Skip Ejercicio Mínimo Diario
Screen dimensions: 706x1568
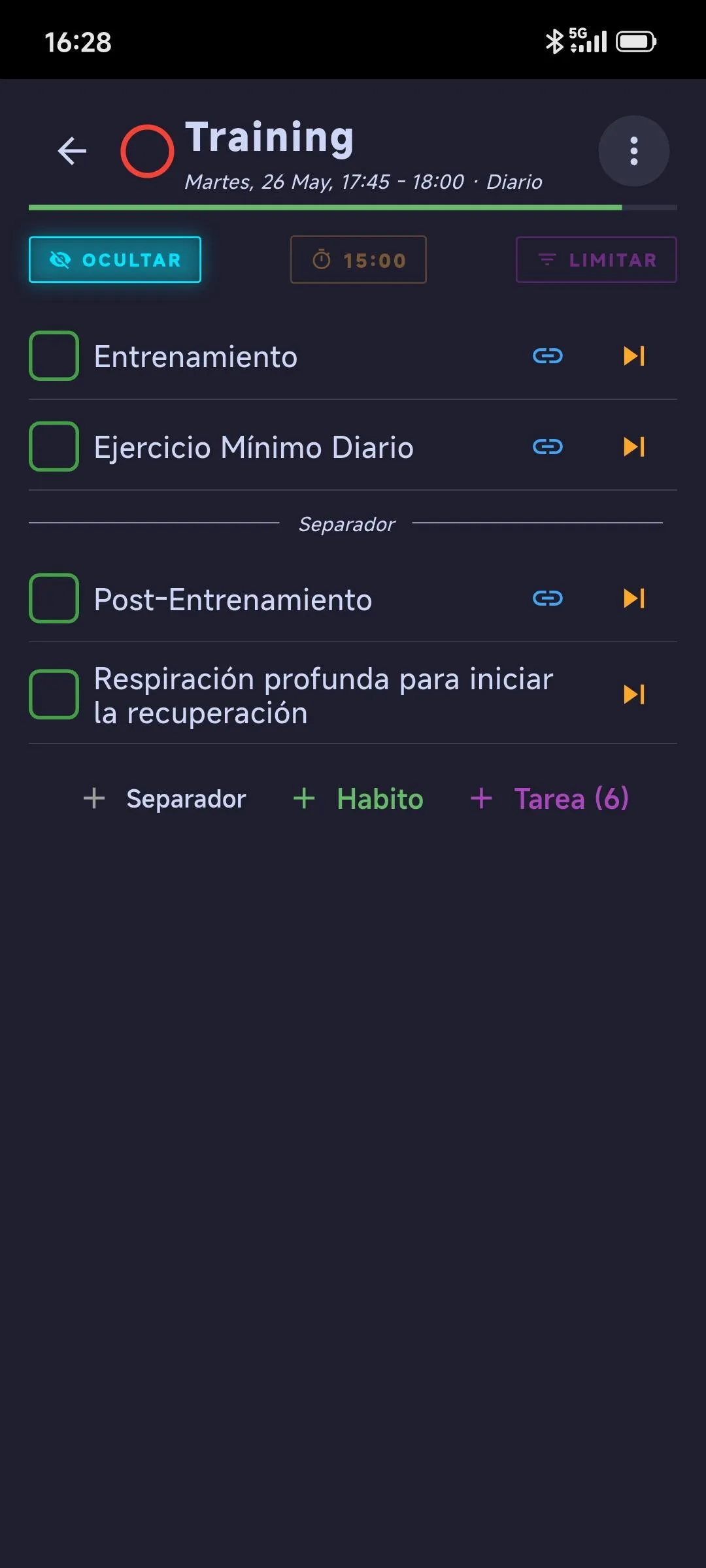pyautogui.click(x=634, y=447)
